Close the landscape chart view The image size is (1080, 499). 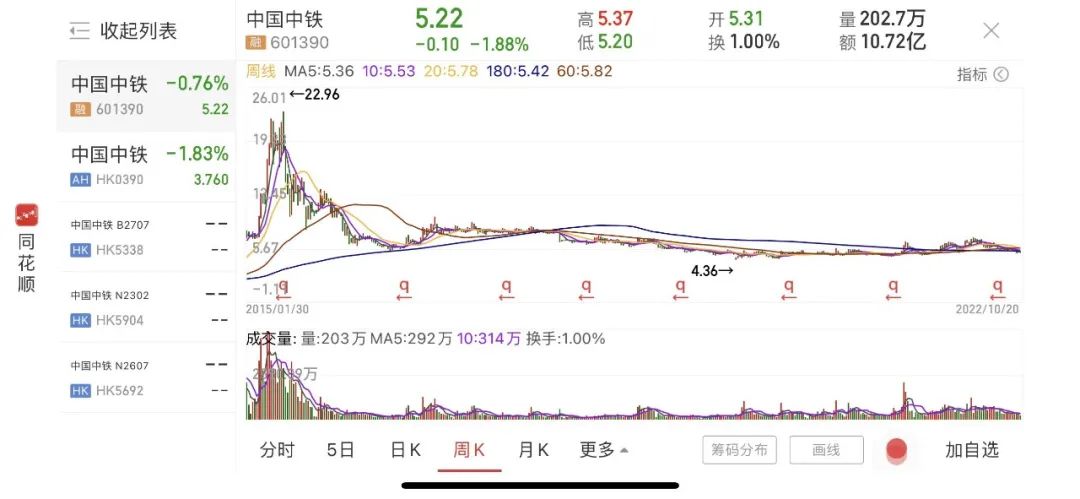click(x=991, y=31)
